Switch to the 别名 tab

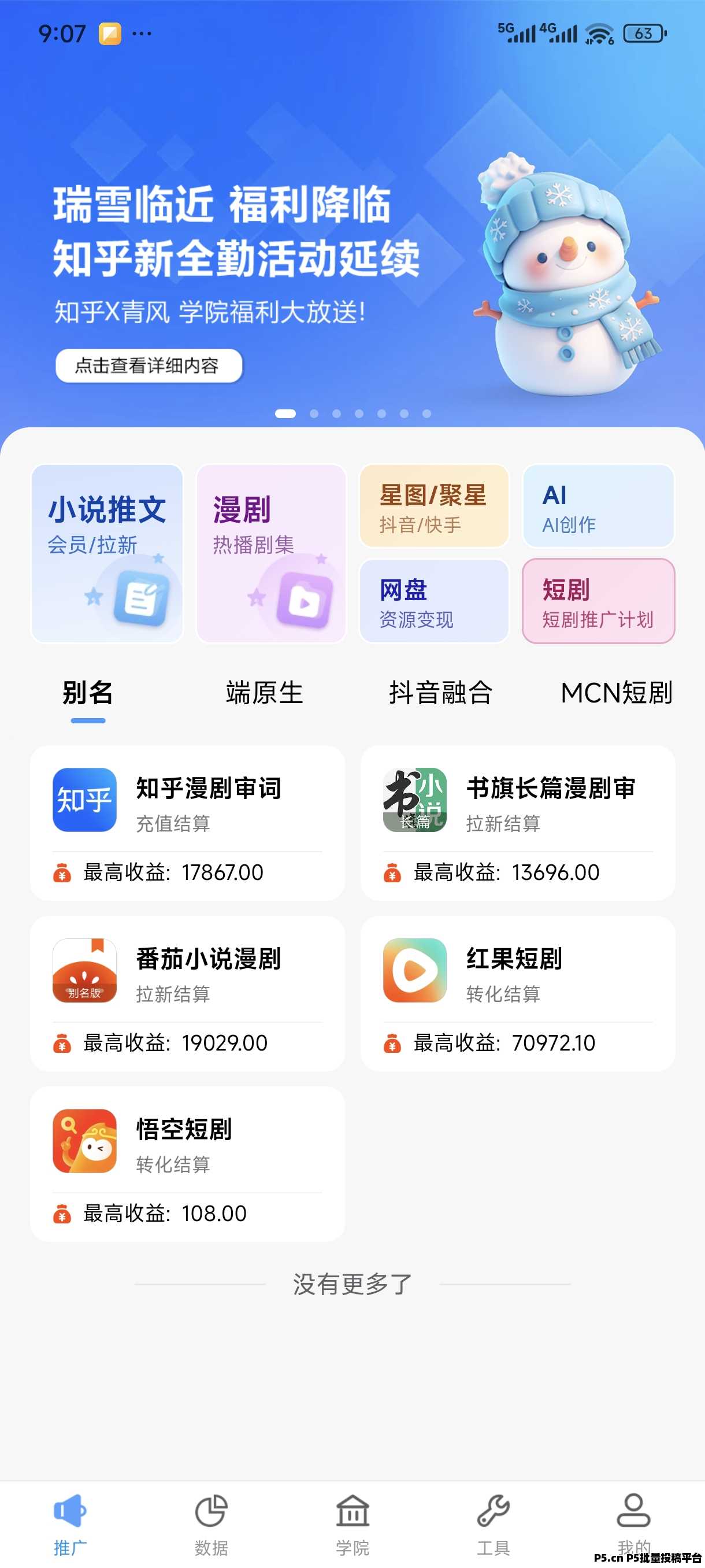tap(90, 693)
